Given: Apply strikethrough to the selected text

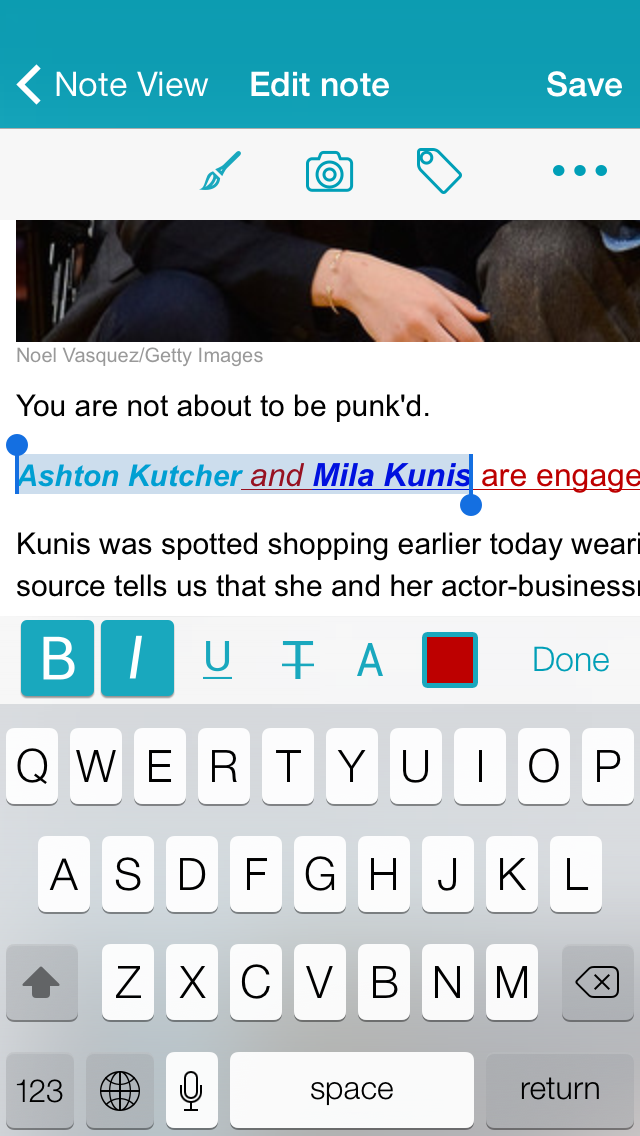Looking at the screenshot, I should point(297,660).
